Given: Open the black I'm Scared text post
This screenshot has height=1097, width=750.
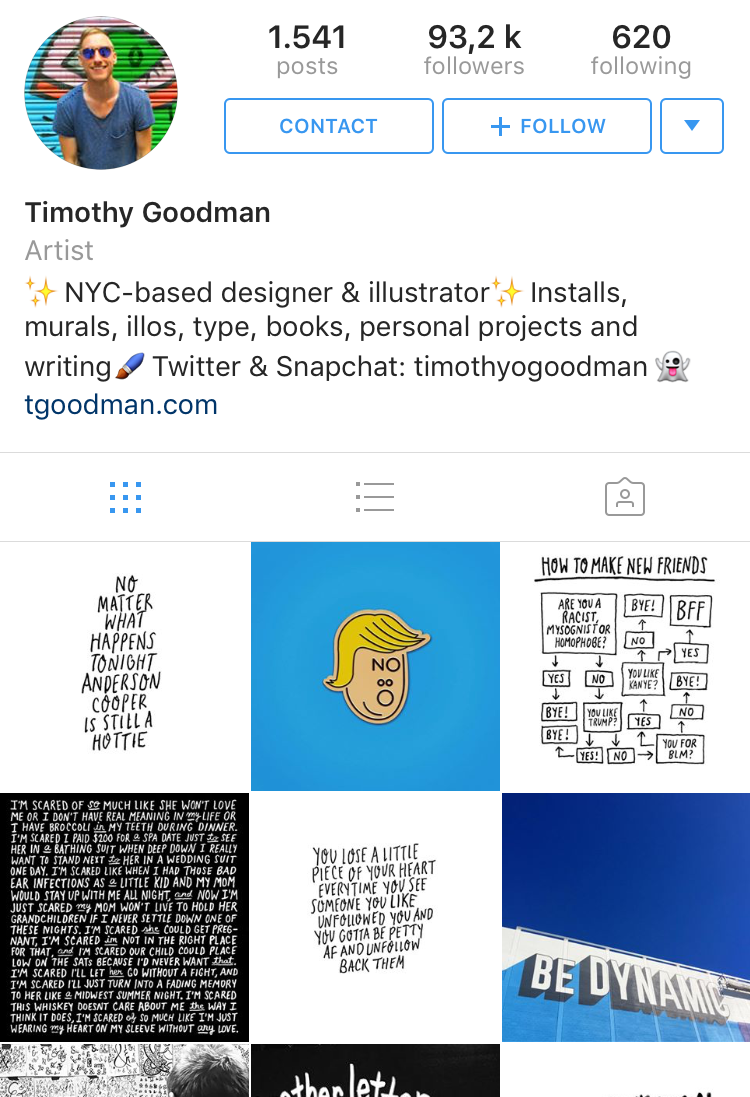Looking at the screenshot, I should (124, 917).
